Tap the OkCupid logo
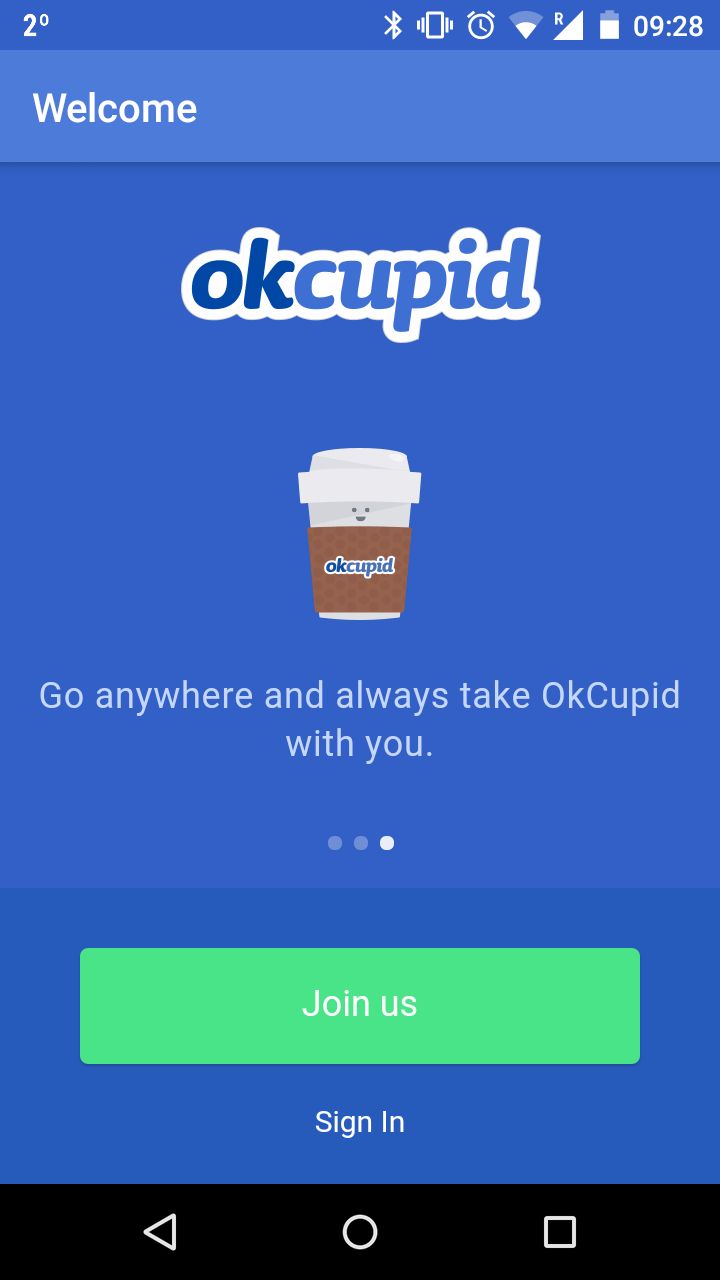This screenshot has height=1280, width=720. [360, 275]
